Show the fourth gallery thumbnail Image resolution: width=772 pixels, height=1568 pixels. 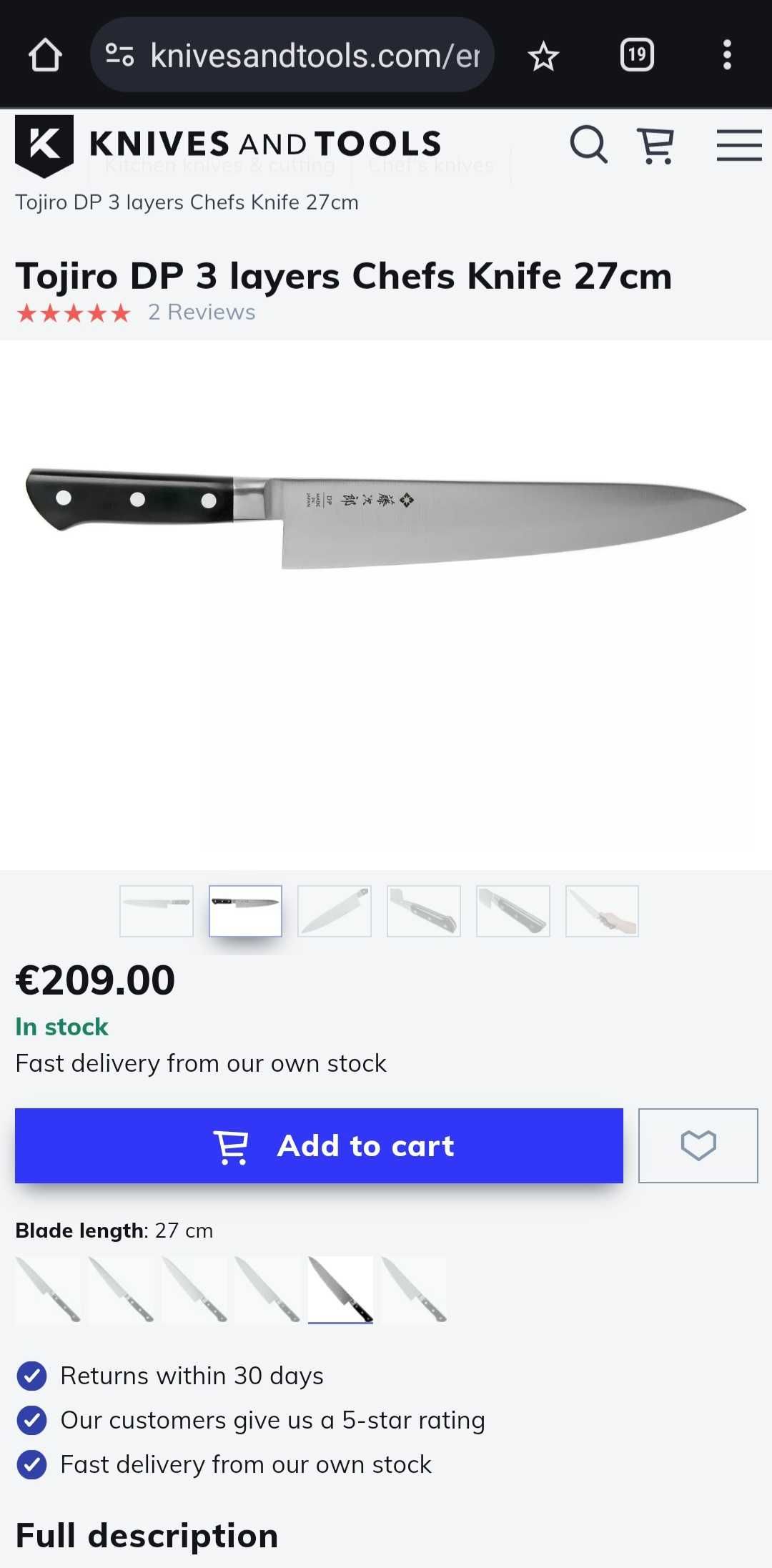pyautogui.click(x=424, y=910)
